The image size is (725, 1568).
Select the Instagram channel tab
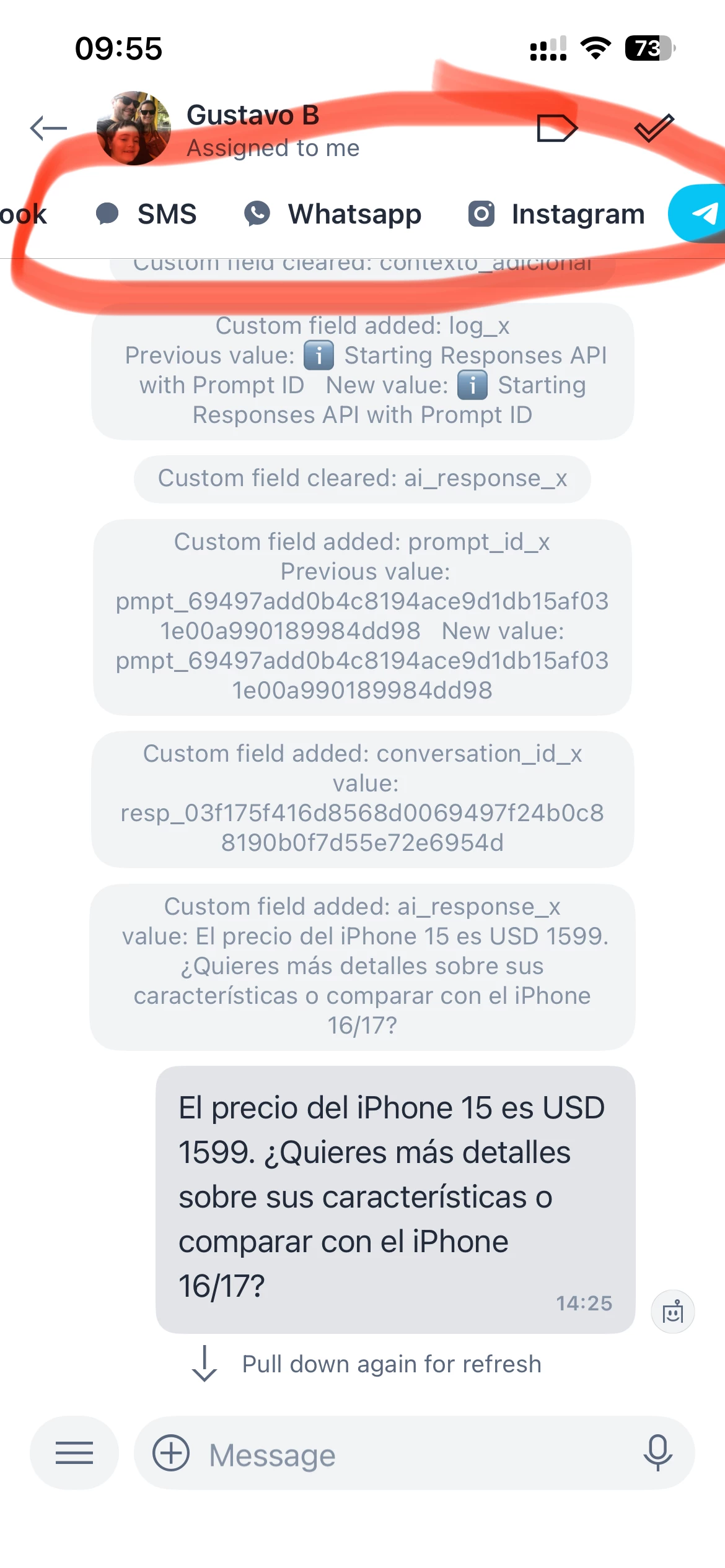coord(556,214)
